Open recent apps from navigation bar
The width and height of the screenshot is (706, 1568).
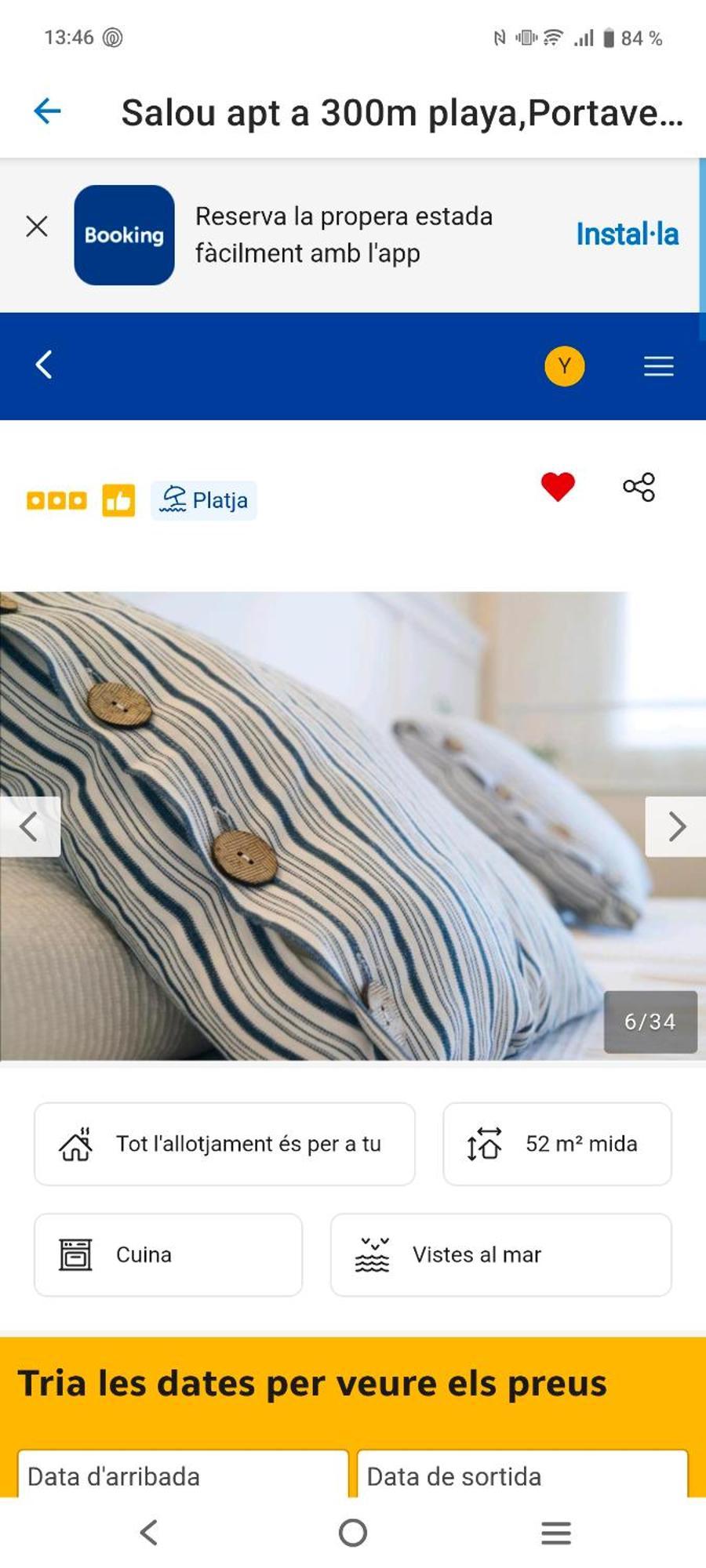point(556,1532)
